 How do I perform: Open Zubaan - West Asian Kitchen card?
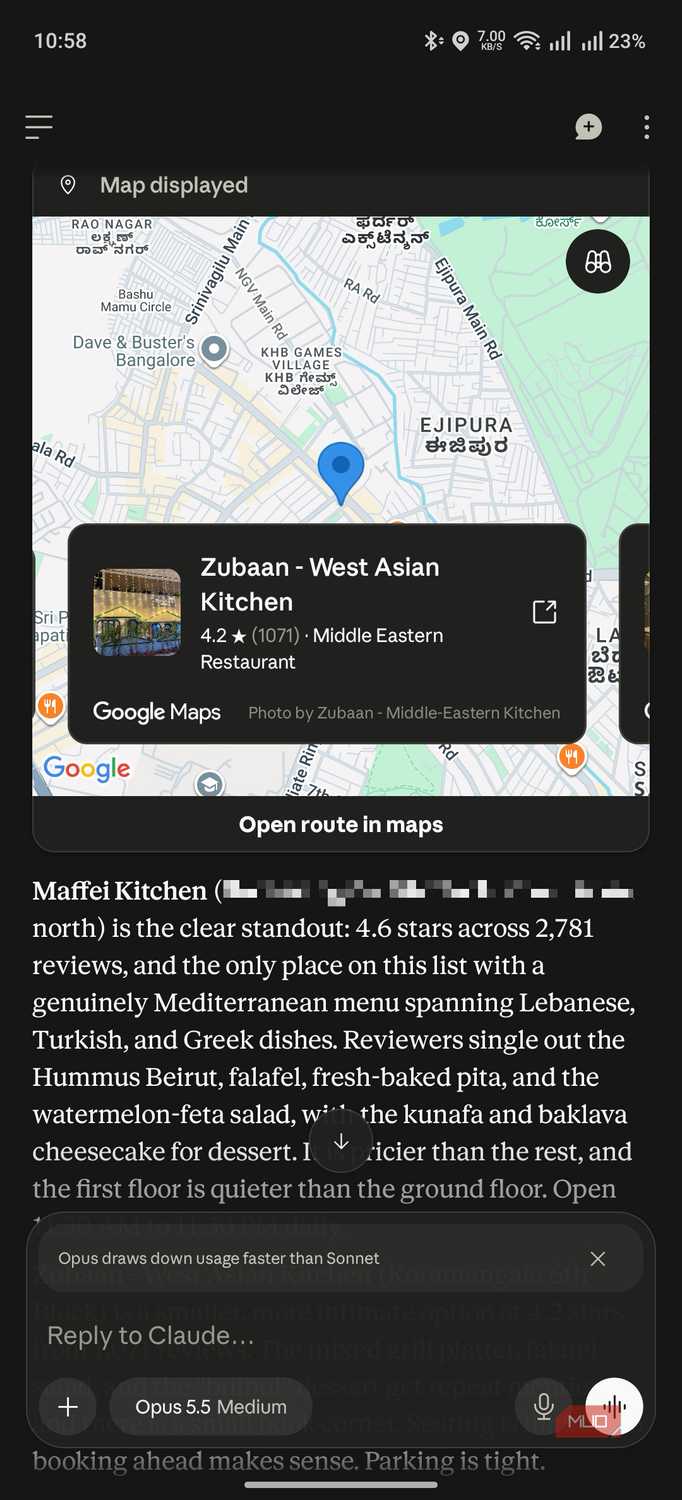click(x=327, y=634)
